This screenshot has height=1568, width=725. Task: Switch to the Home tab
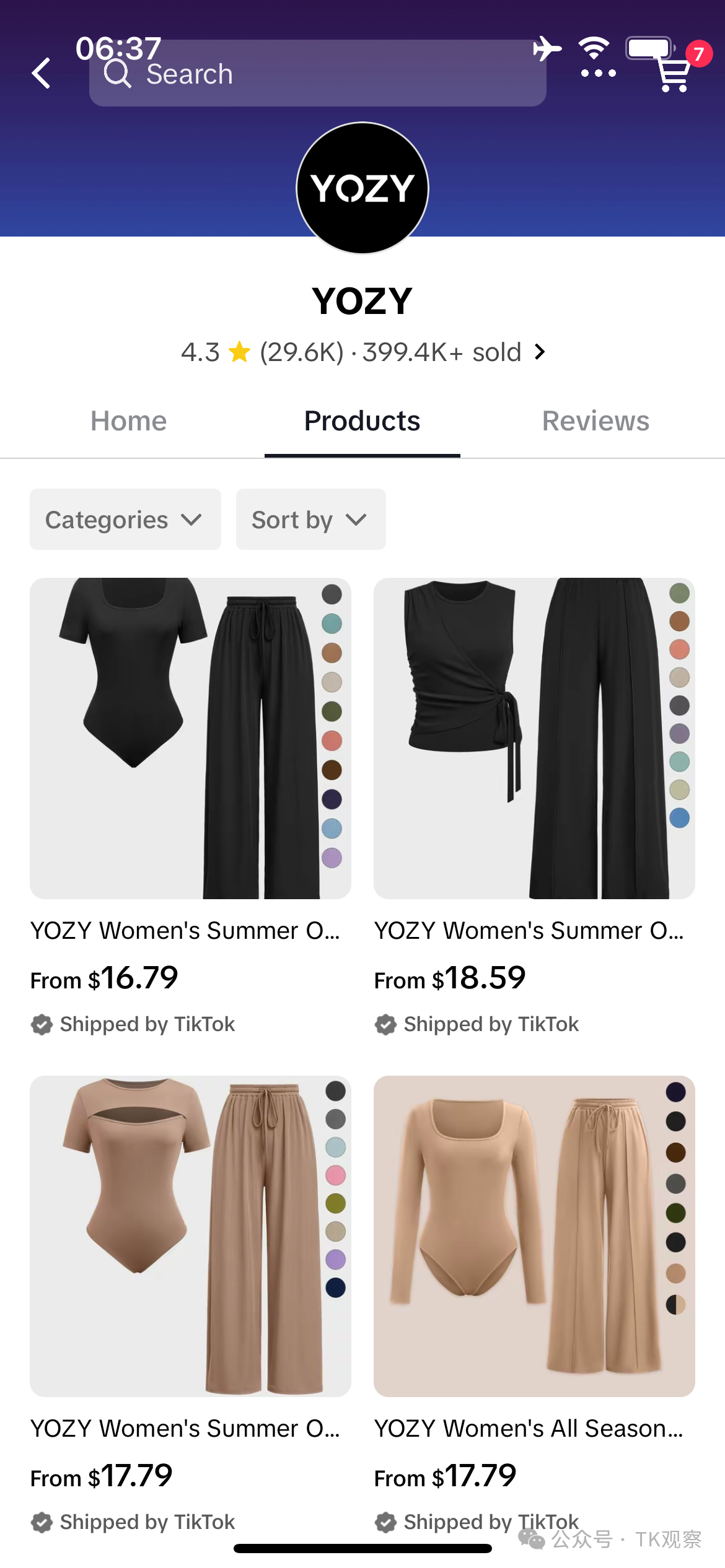pyautogui.click(x=129, y=421)
